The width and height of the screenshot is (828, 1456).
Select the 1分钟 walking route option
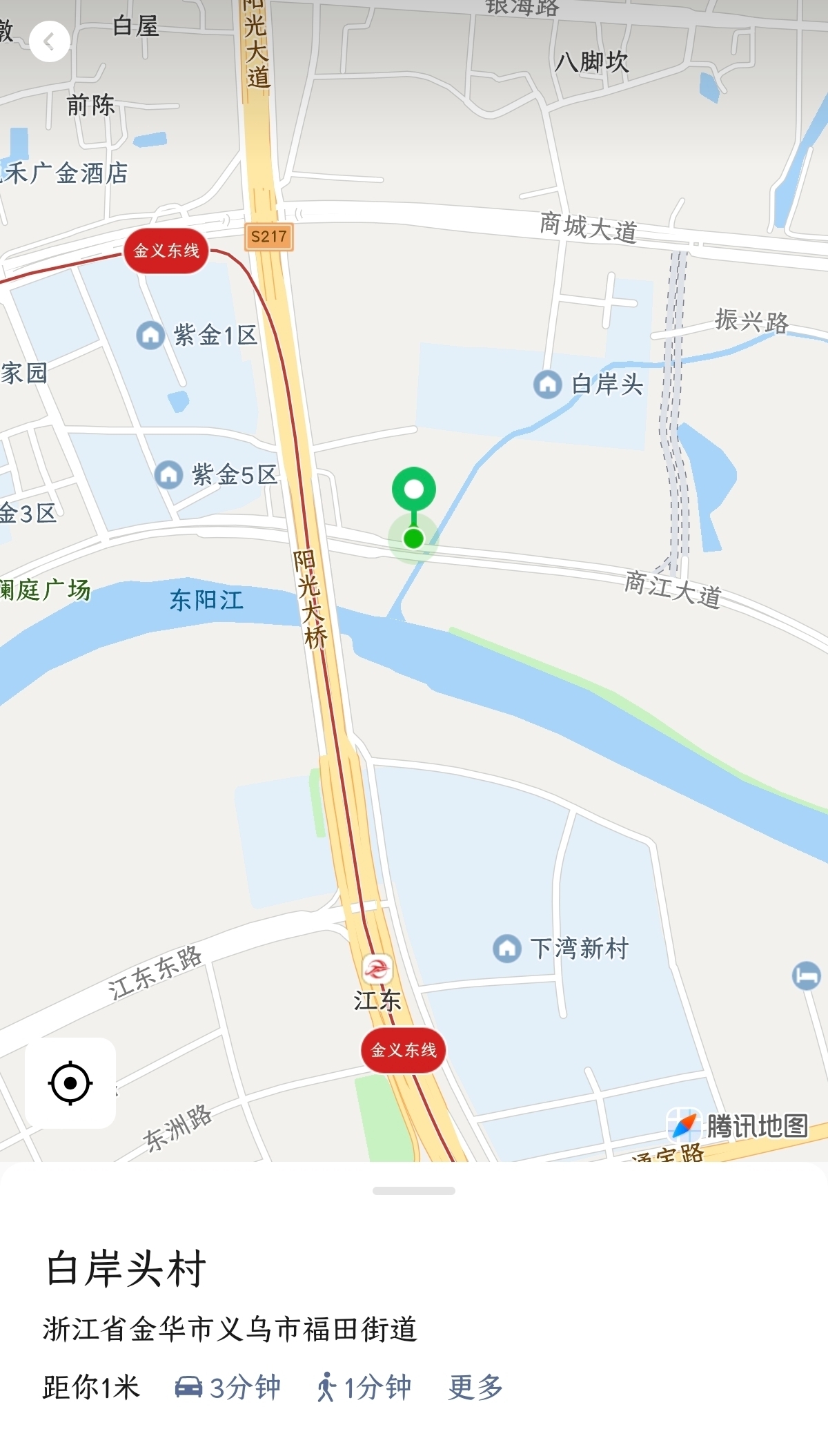[x=364, y=1387]
